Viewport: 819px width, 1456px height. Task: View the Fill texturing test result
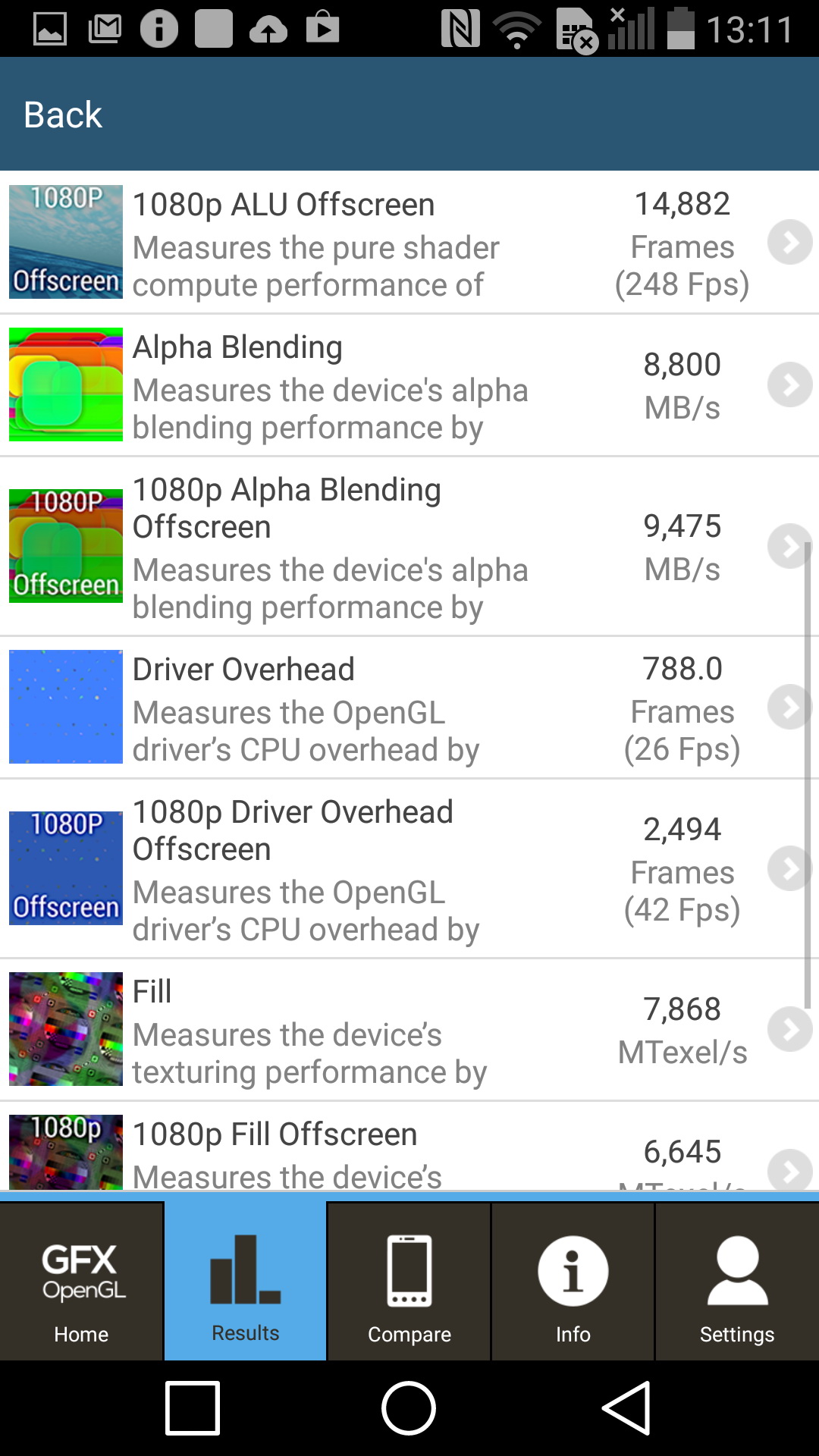(x=409, y=1030)
